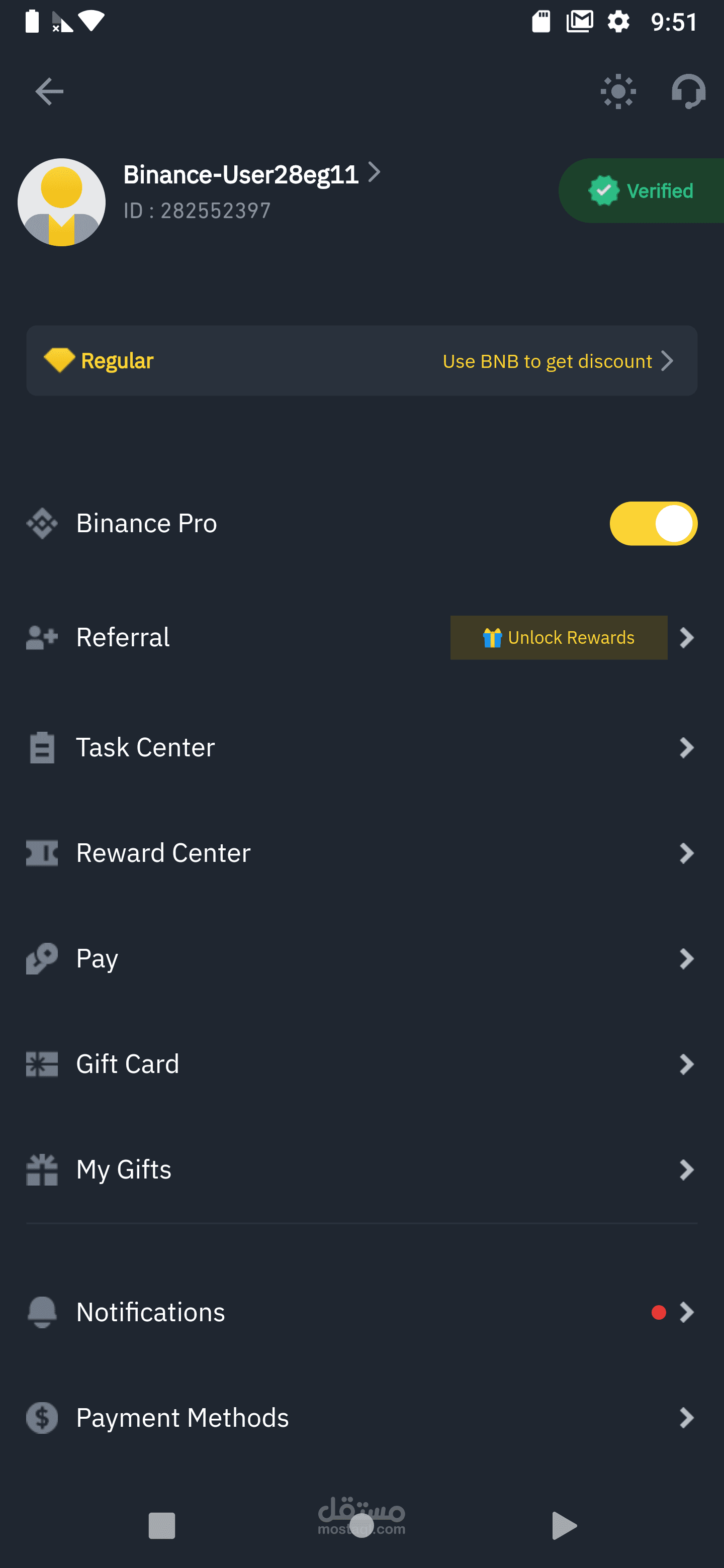The width and height of the screenshot is (724, 1568).
Task: Open Payment Methods
Action: tap(361, 1418)
